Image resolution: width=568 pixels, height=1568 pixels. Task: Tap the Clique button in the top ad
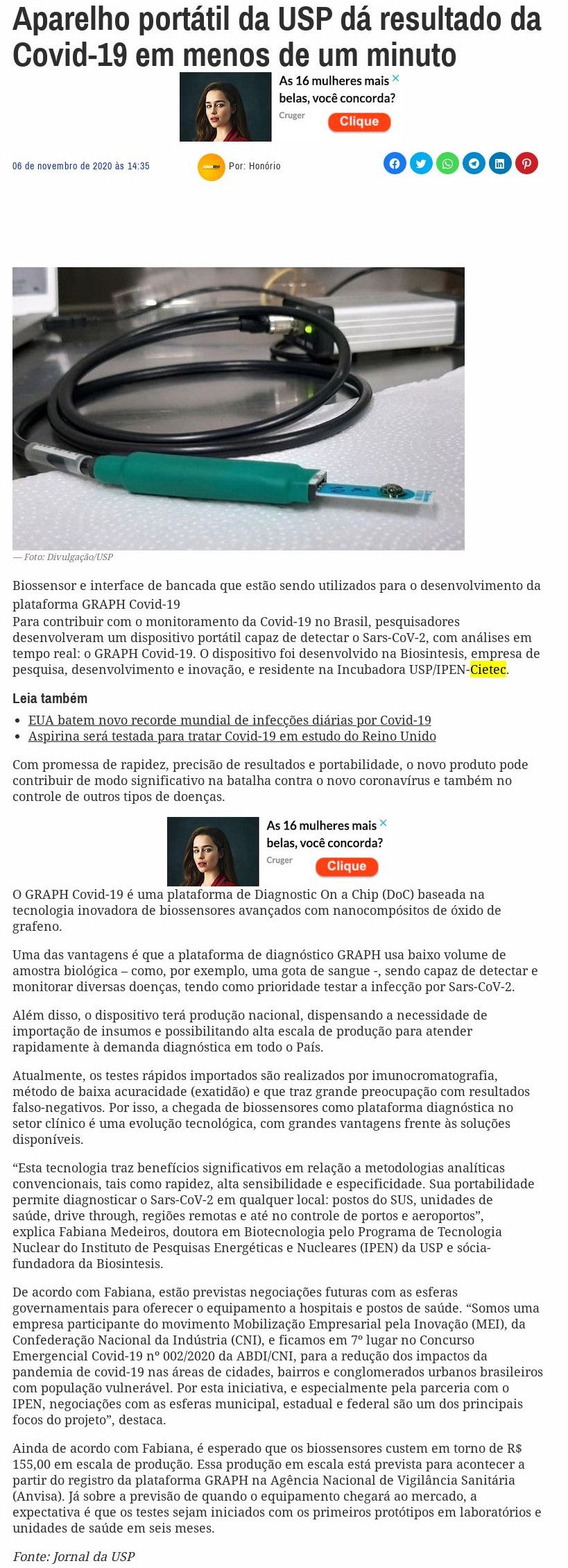[x=359, y=121]
